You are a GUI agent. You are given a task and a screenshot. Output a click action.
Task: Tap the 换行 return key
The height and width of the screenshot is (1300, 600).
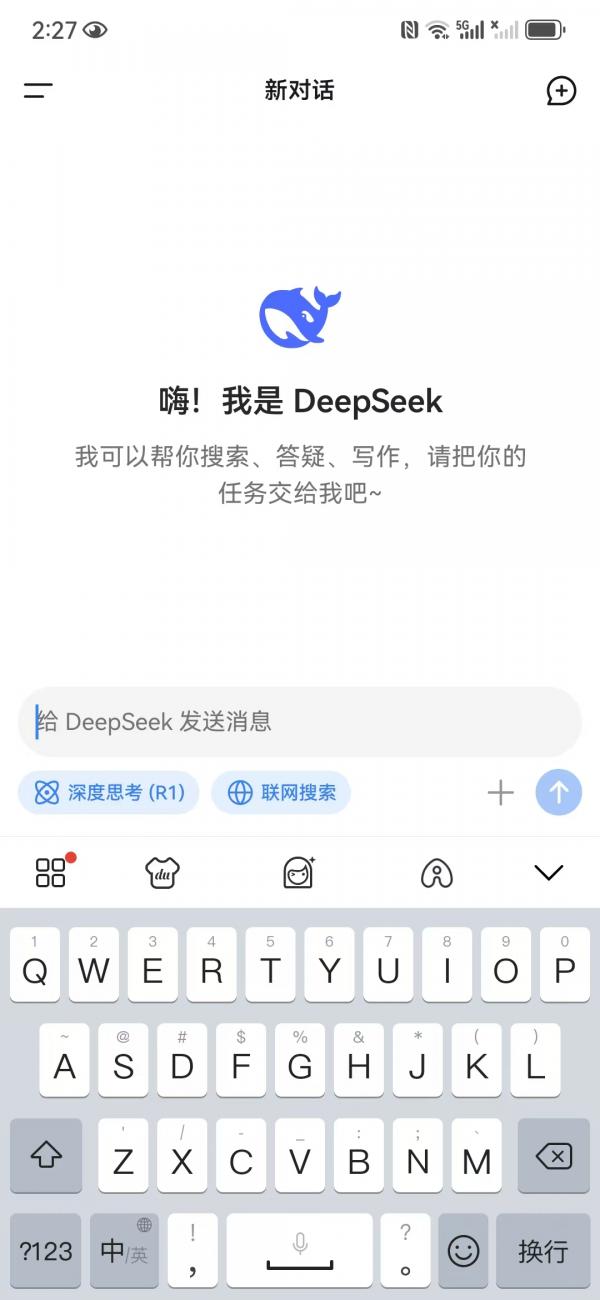[543, 1250]
